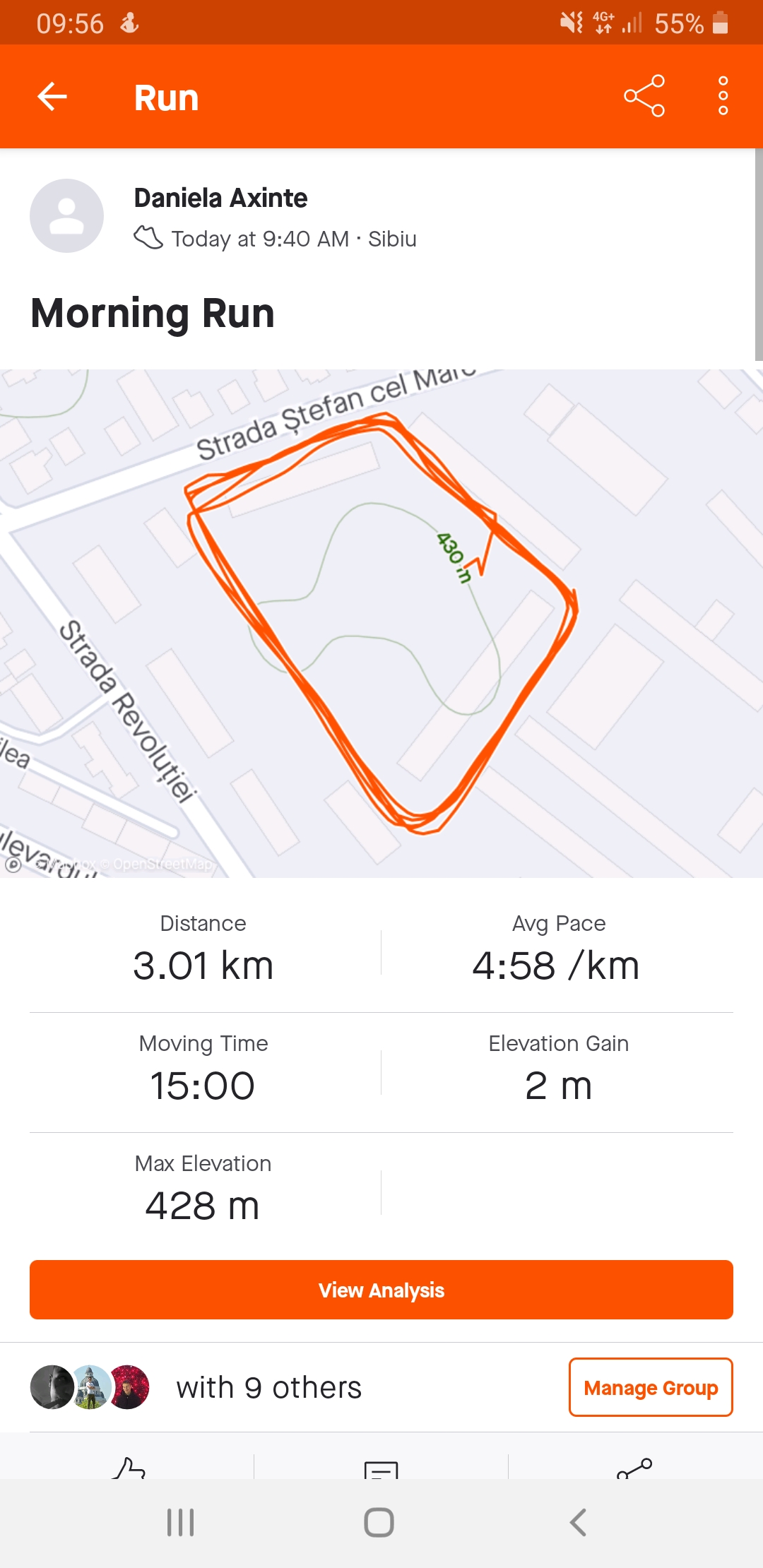763x1568 pixels.
Task: Tap the View Analysis button
Action: pyautogui.click(x=381, y=1290)
